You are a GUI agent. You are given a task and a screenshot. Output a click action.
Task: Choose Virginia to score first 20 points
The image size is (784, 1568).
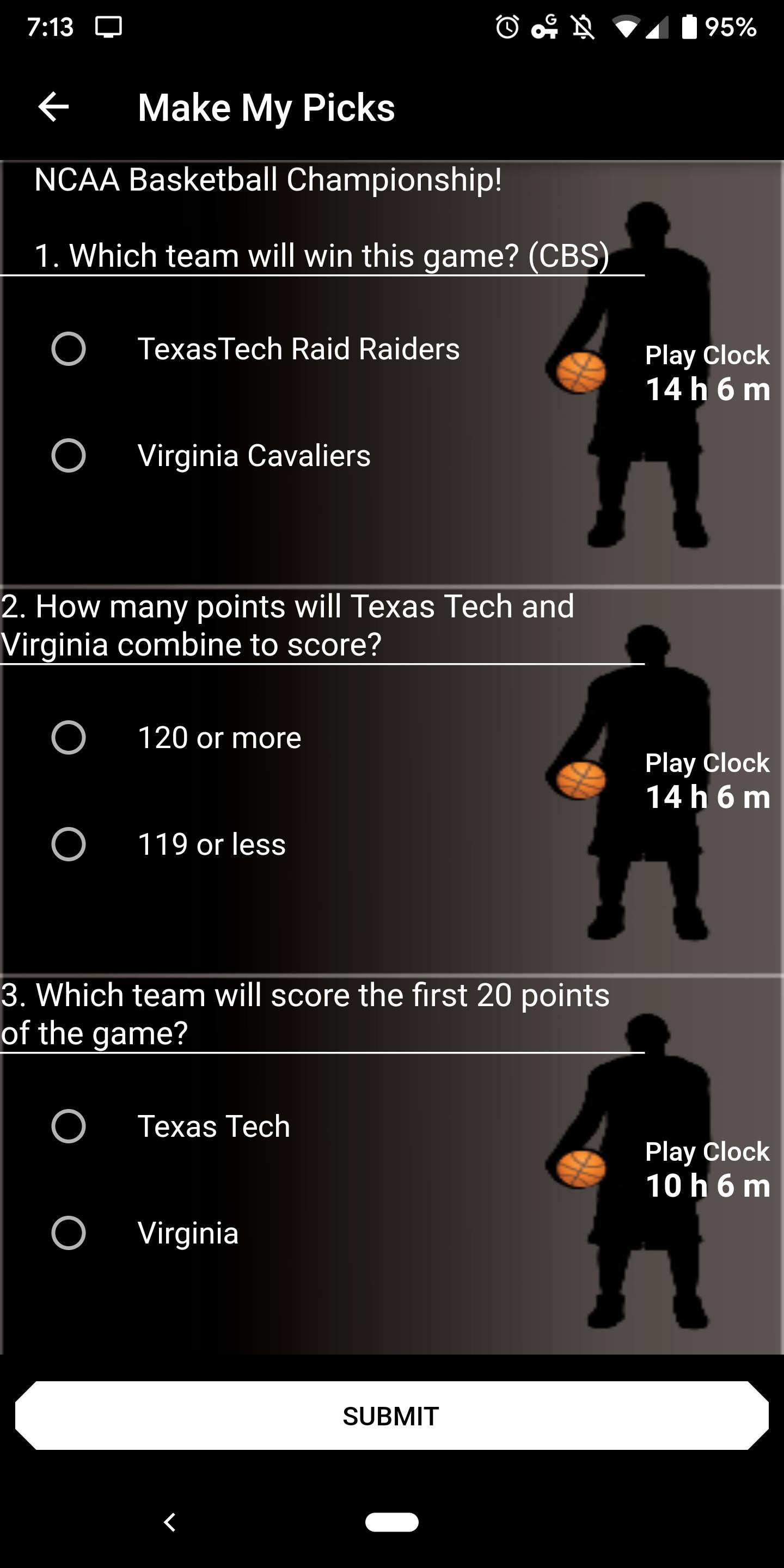tap(68, 1233)
